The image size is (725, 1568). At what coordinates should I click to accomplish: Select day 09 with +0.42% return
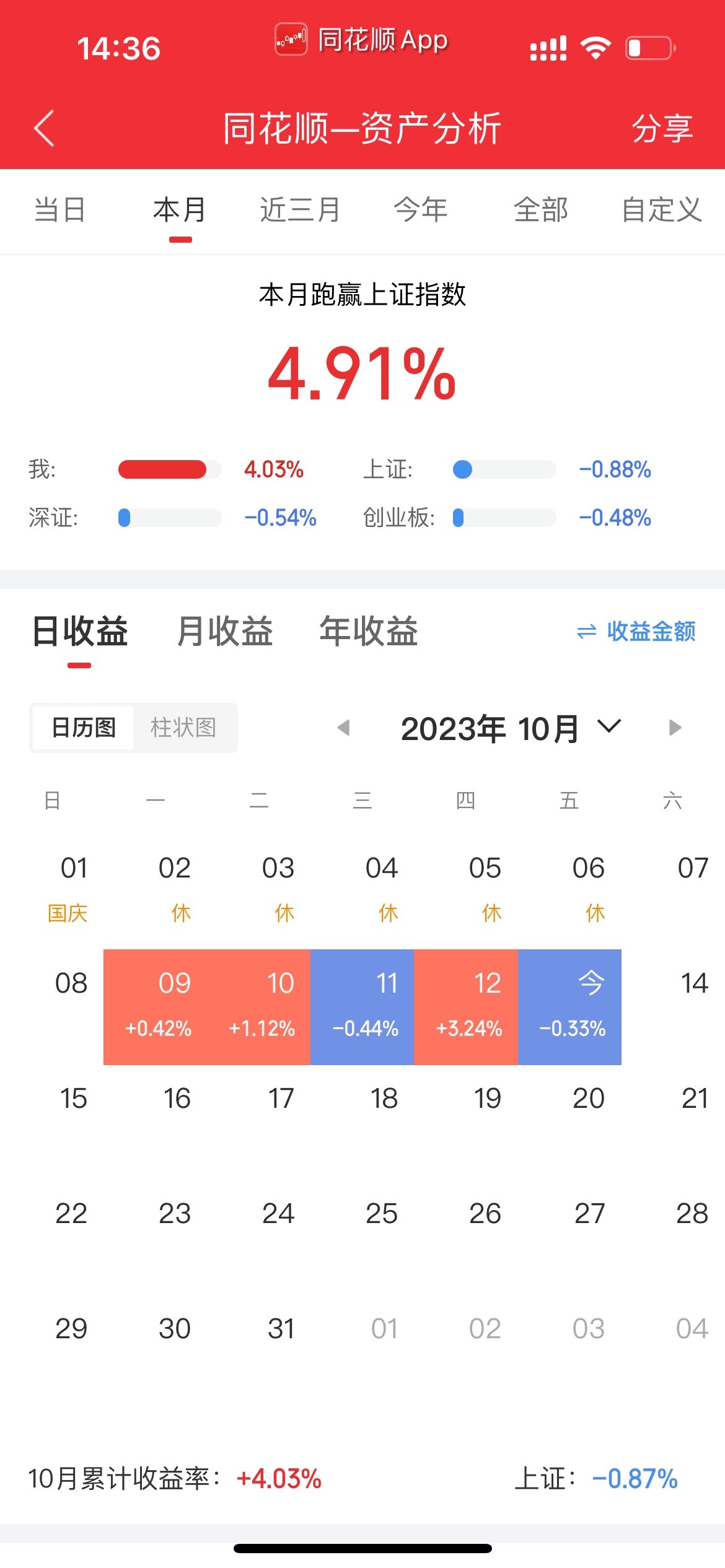(x=155, y=1007)
